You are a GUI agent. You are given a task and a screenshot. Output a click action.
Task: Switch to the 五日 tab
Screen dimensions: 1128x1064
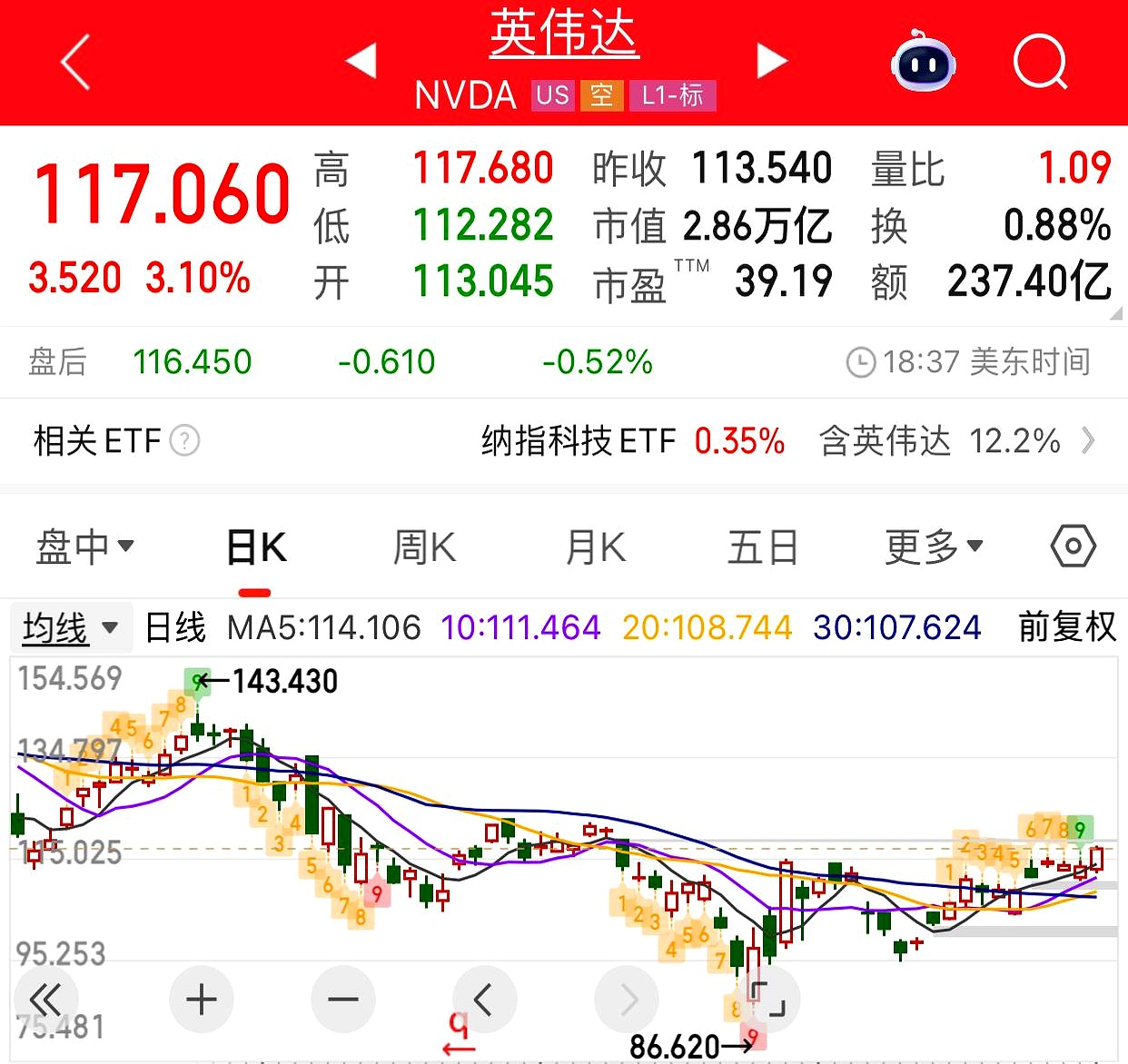click(763, 547)
